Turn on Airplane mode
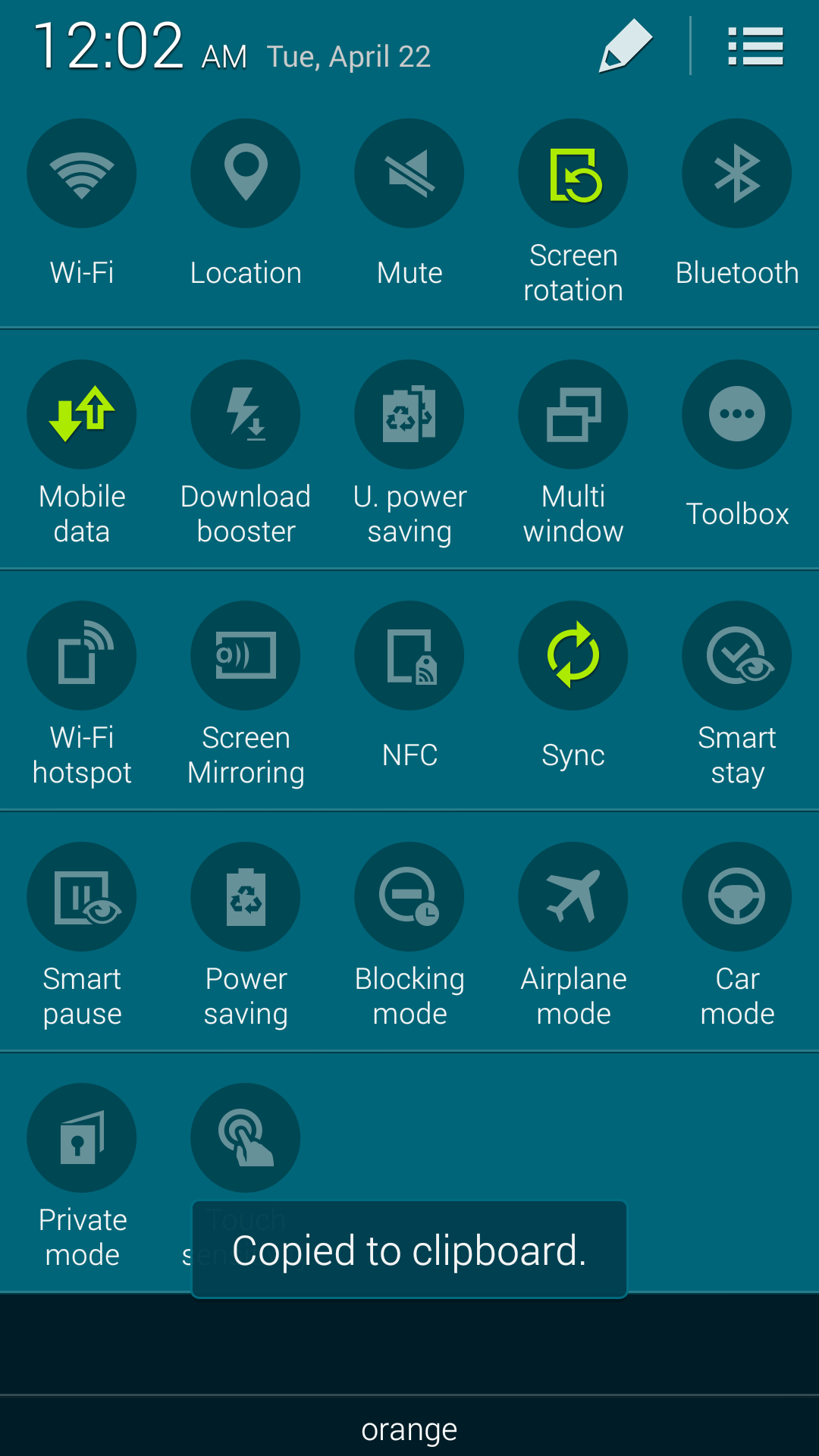Image resolution: width=819 pixels, height=1456 pixels. tap(573, 896)
